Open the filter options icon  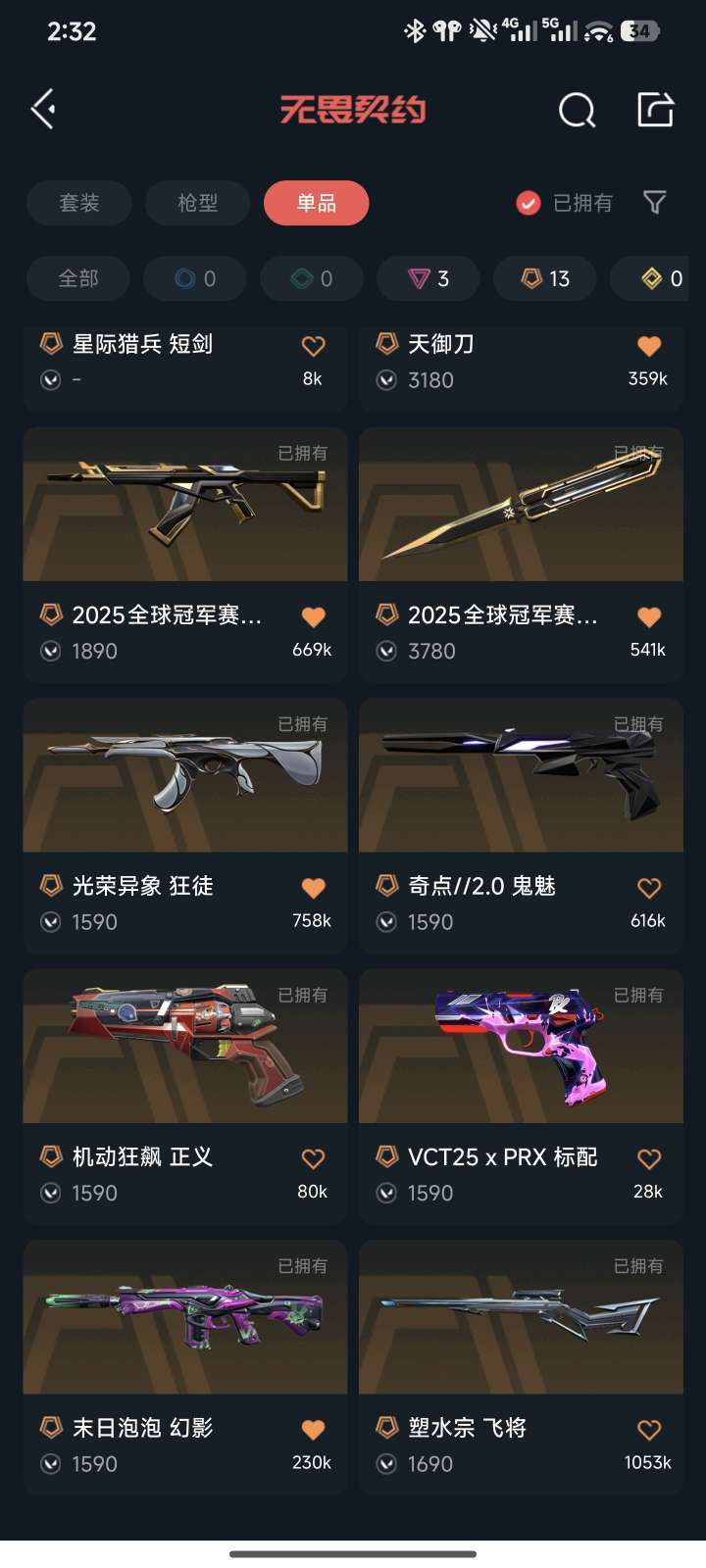tap(655, 203)
